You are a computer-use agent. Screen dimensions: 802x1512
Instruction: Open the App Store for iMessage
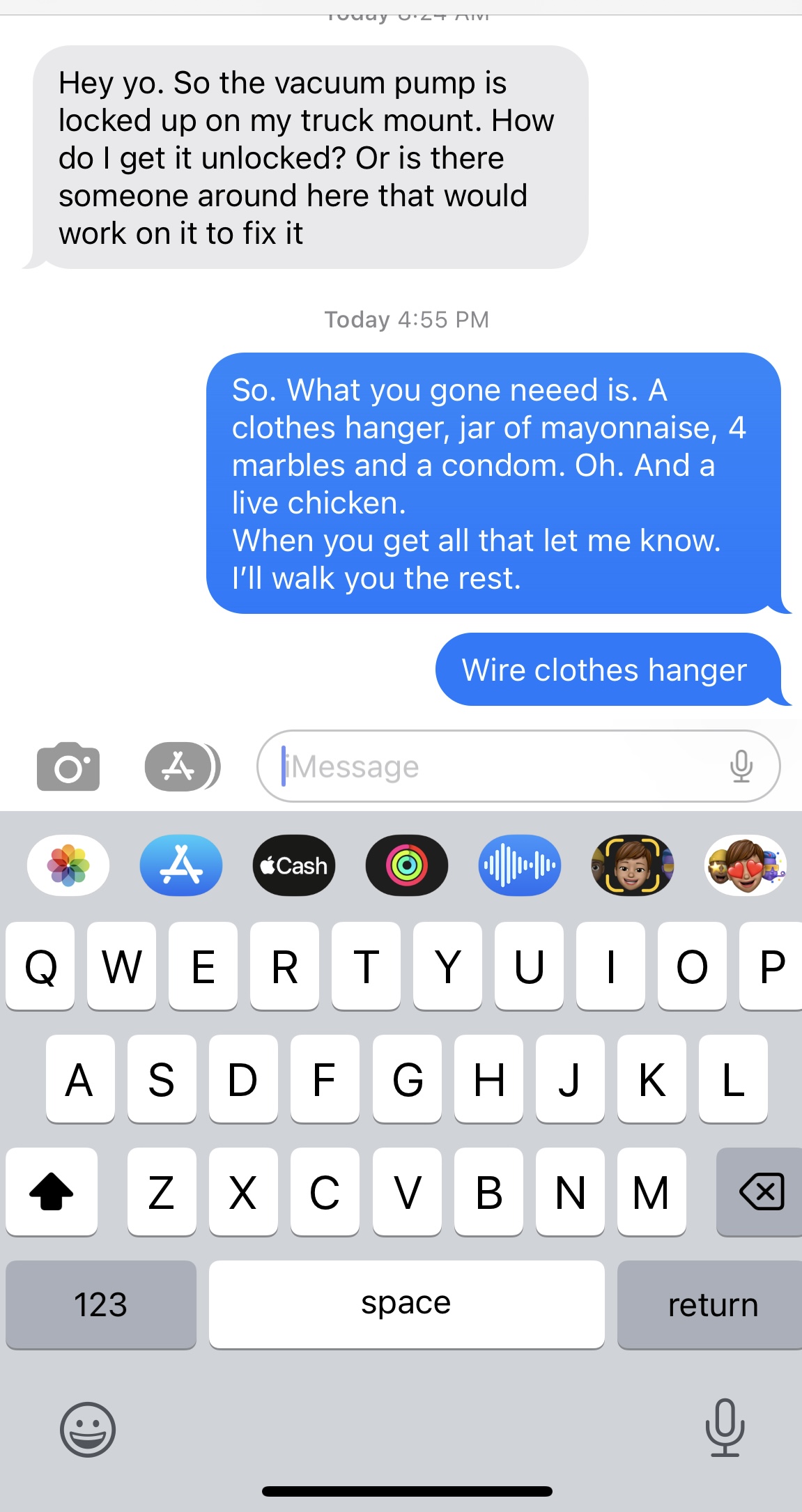(181, 865)
